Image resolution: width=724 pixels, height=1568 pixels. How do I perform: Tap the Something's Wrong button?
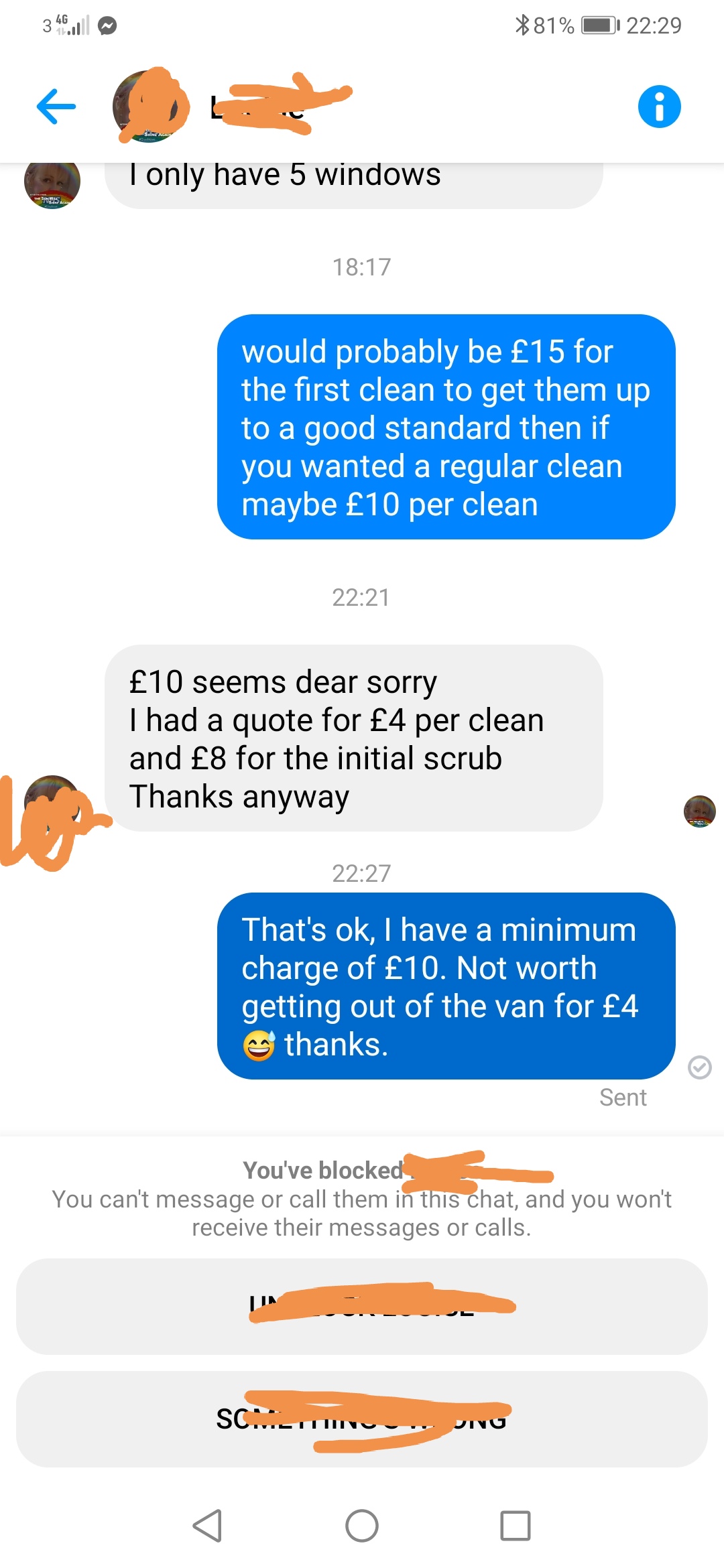click(x=362, y=1419)
